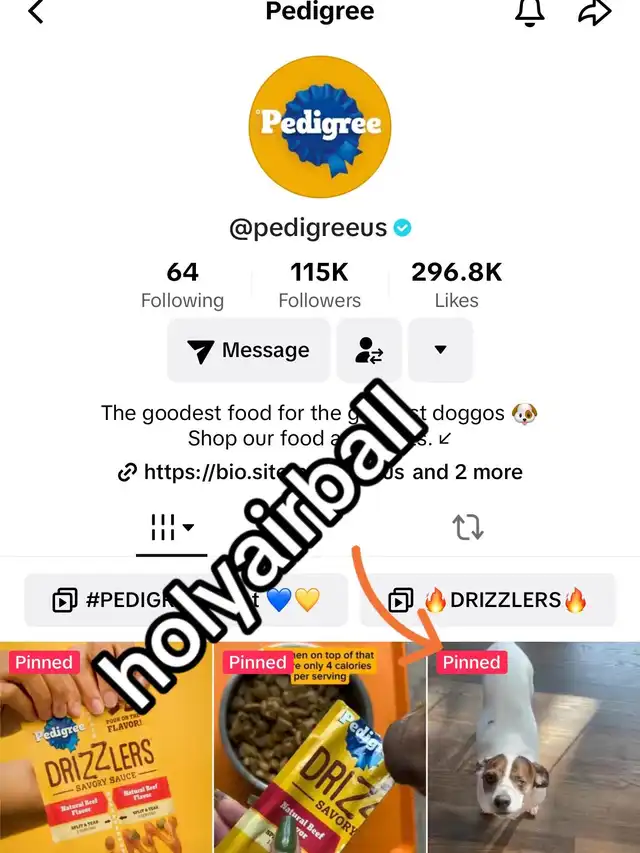Play the pinned Drizzlers savory sauce pouch video
Image resolution: width=640 pixels, height=853 pixels.
[x=105, y=748]
